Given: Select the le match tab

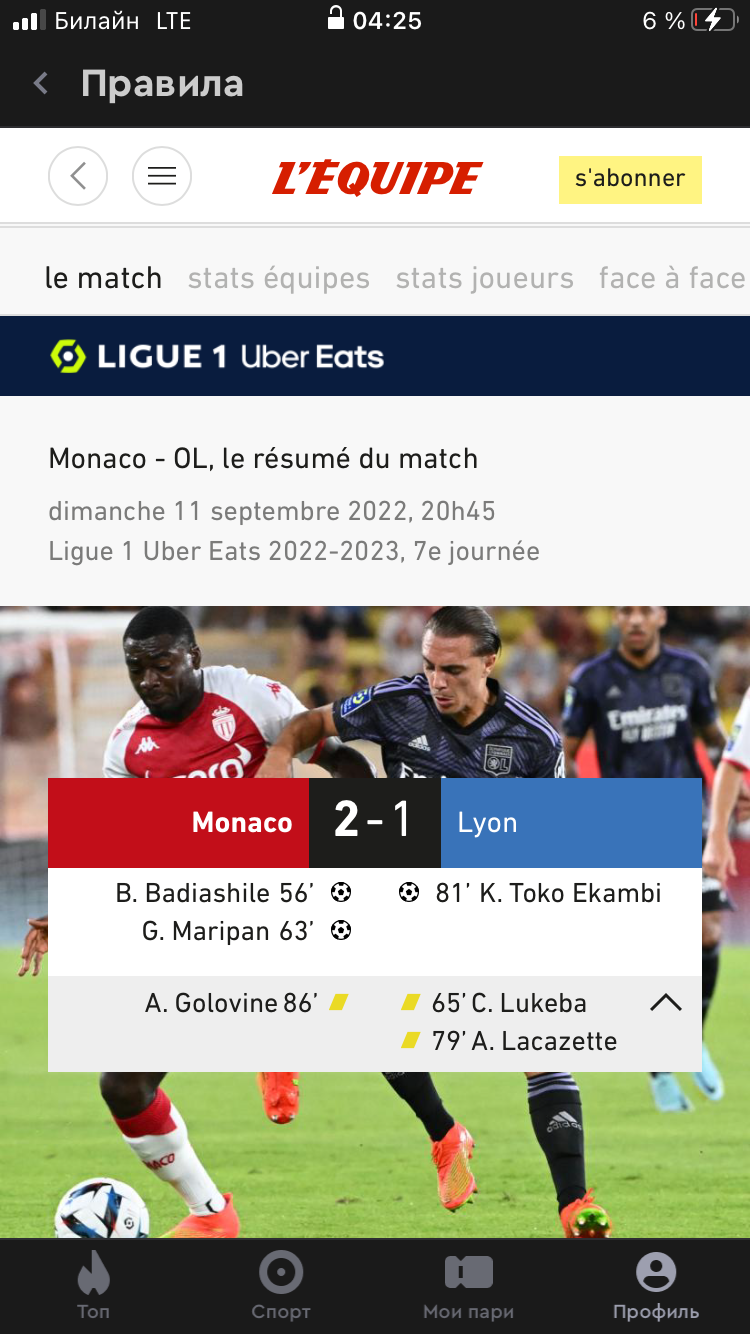Looking at the screenshot, I should tap(103, 278).
